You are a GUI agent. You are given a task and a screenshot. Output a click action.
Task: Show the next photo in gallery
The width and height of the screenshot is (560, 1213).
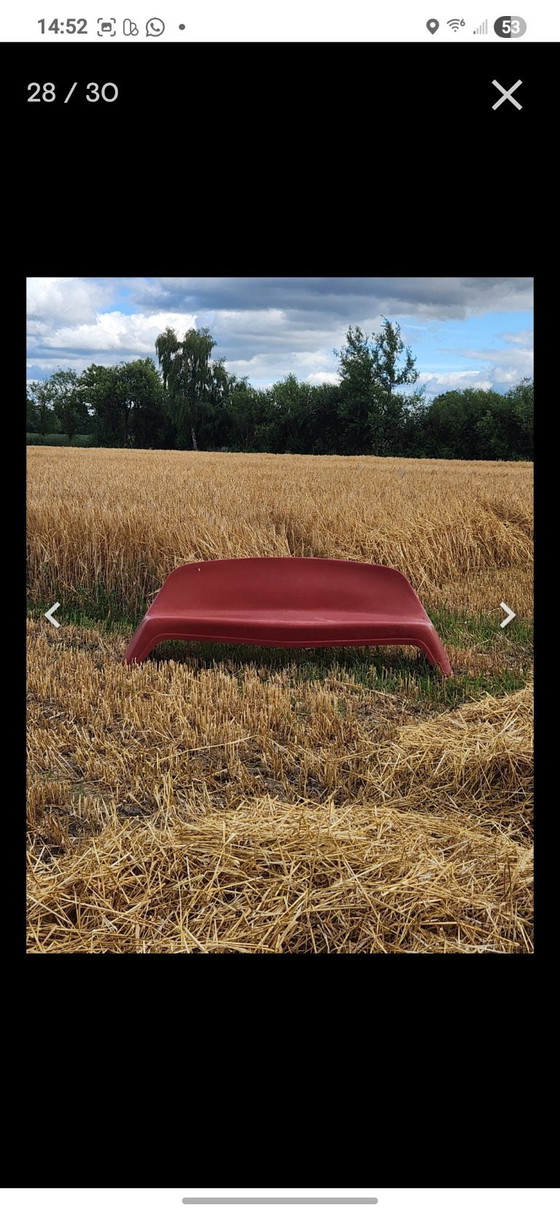[507, 615]
